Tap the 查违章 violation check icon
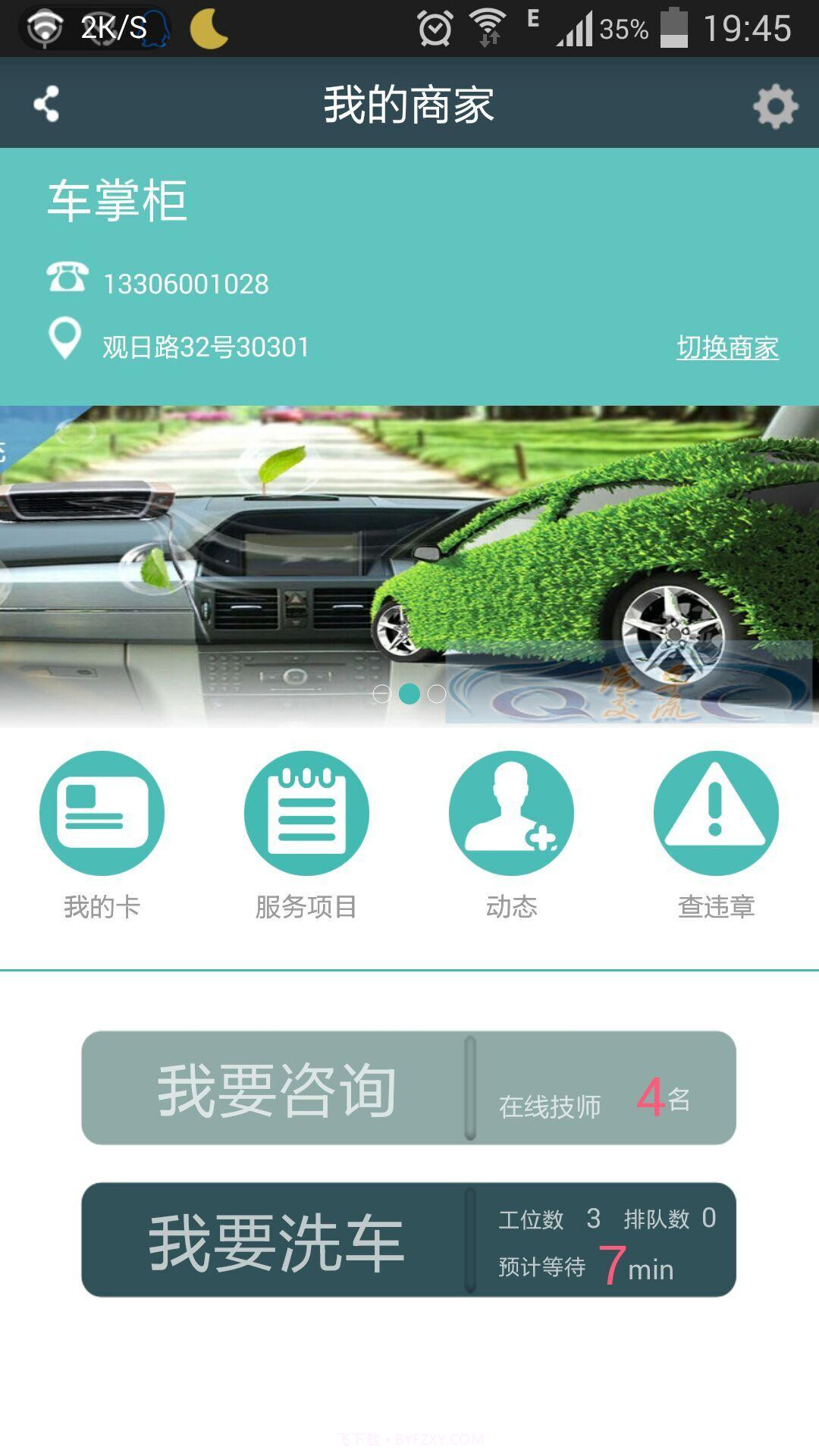This screenshot has height=1456, width=819. 716,811
